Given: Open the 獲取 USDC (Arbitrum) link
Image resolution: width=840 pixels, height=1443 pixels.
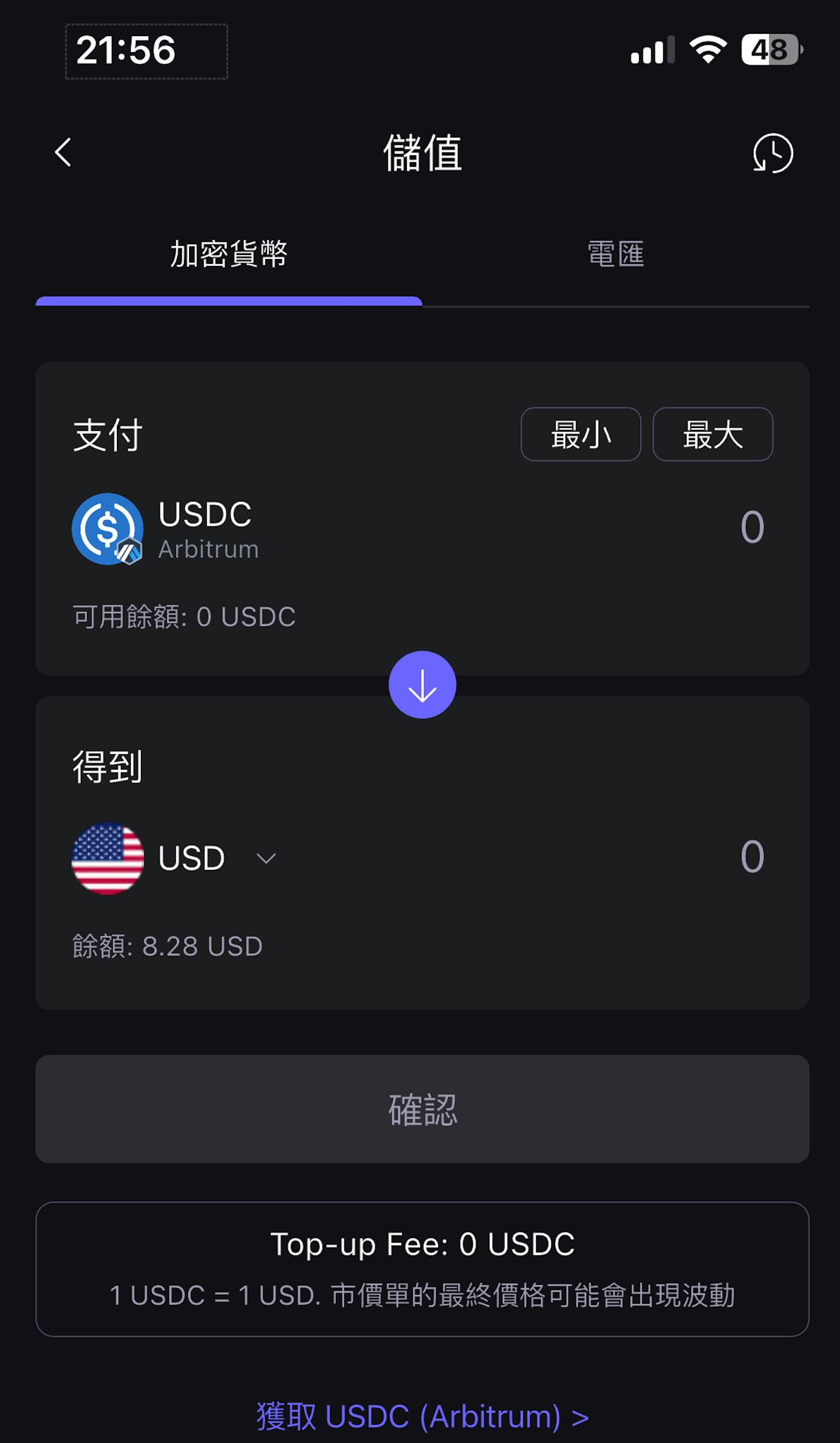Looking at the screenshot, I should click(x=422, y=1416).
